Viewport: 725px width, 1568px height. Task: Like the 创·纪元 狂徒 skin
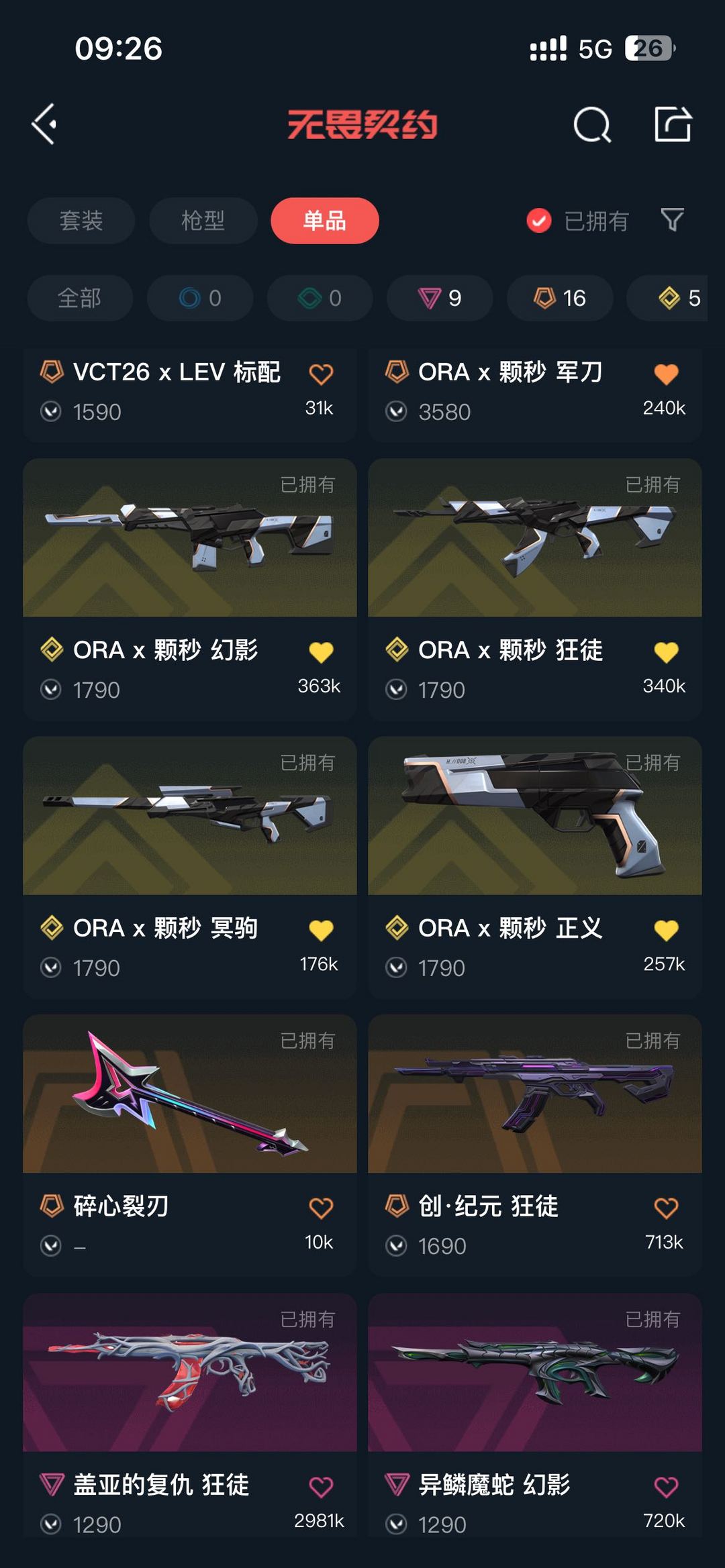point(666,1208)
